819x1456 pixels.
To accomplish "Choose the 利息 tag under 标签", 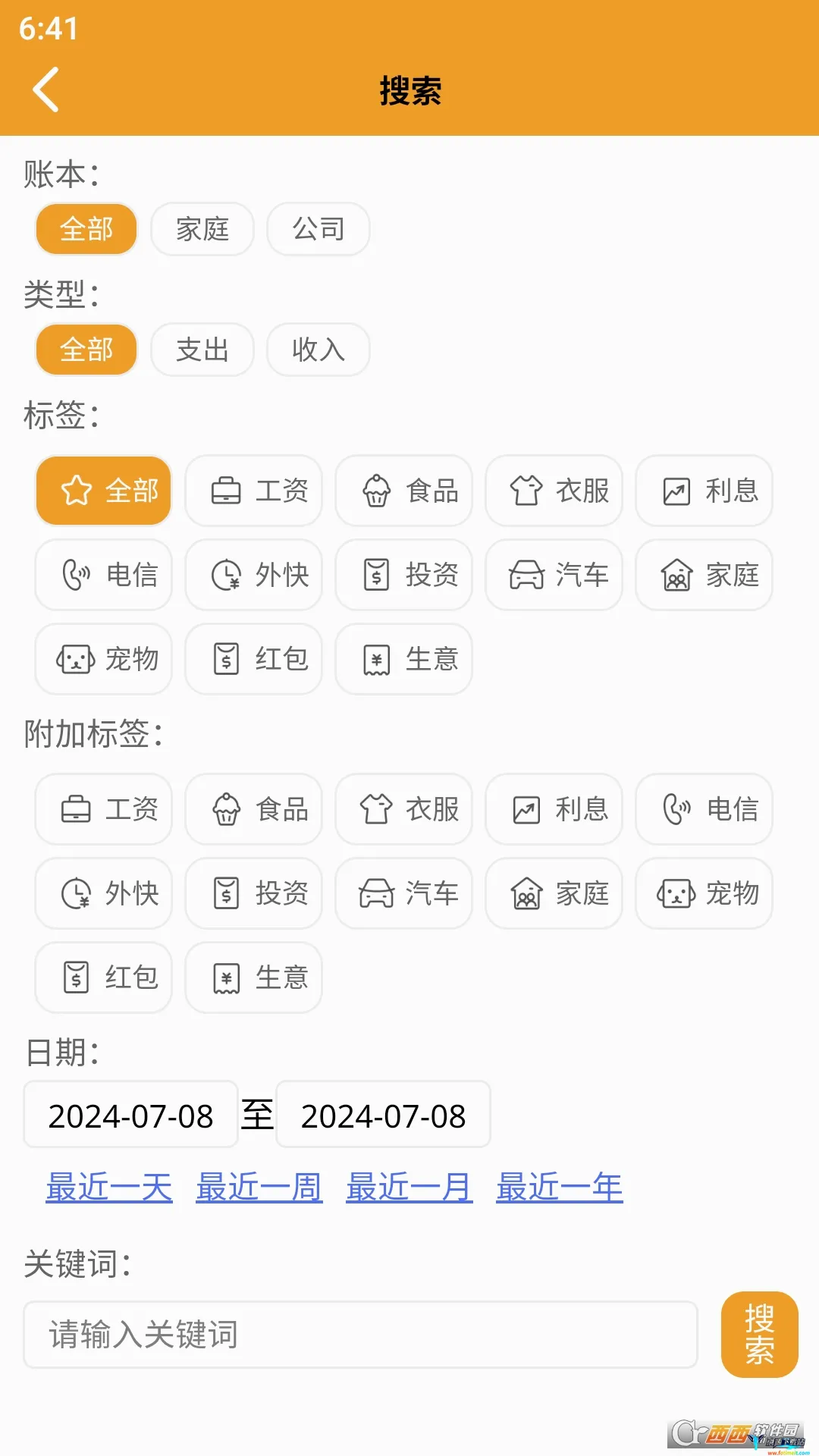I will (704, 491).
